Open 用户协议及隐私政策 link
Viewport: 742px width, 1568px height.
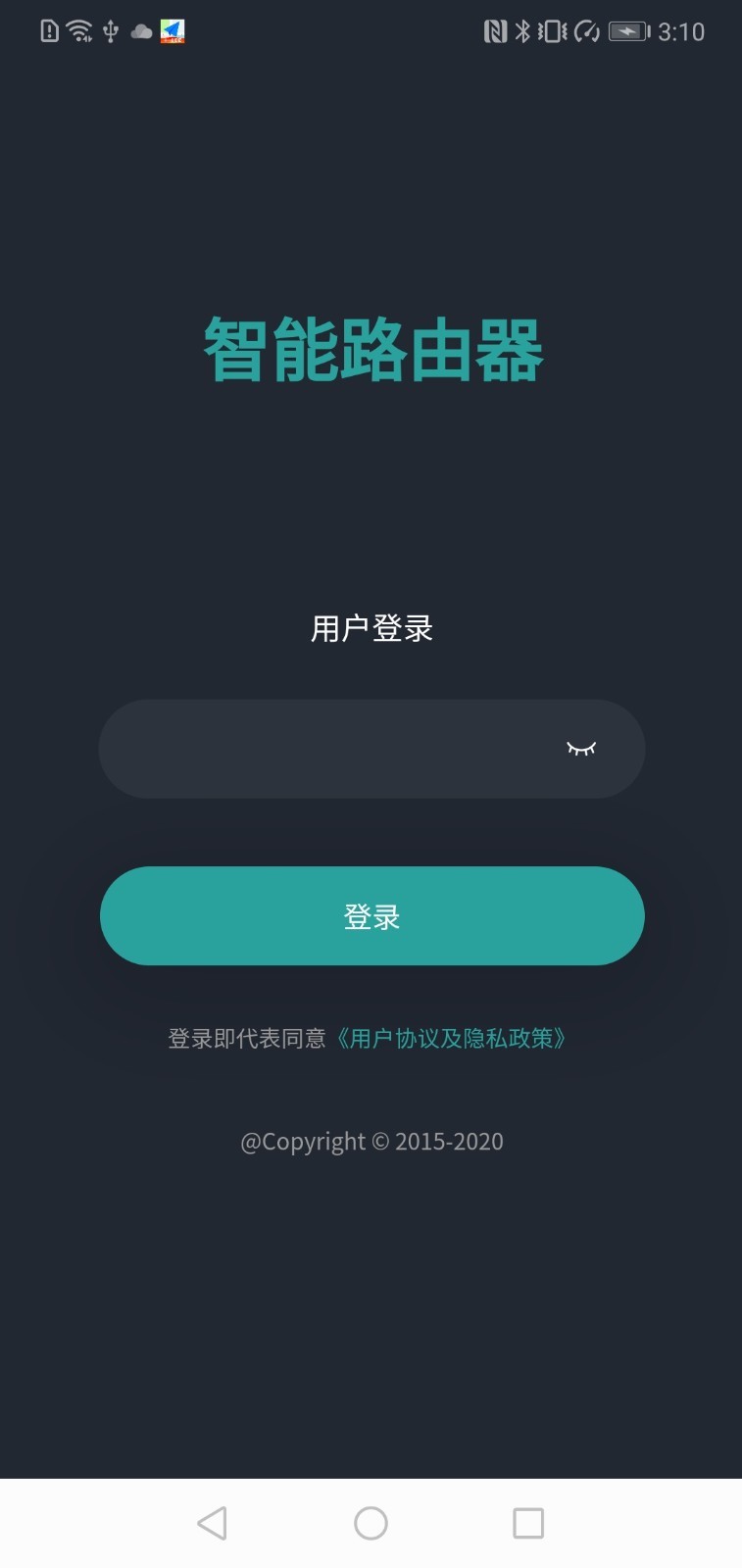[x=450, y=1039]
